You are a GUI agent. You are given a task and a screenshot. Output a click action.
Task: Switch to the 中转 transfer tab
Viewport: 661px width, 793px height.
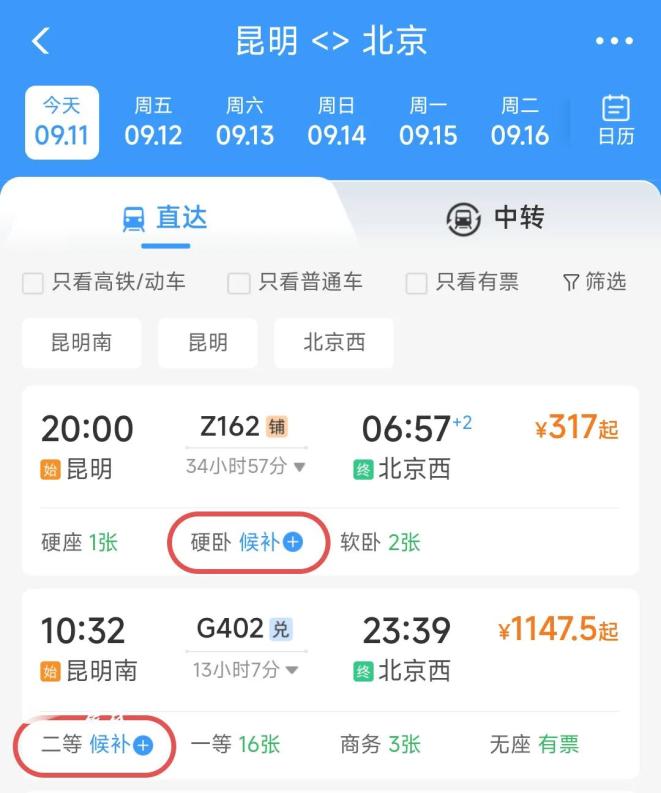[x=495, y=217]
